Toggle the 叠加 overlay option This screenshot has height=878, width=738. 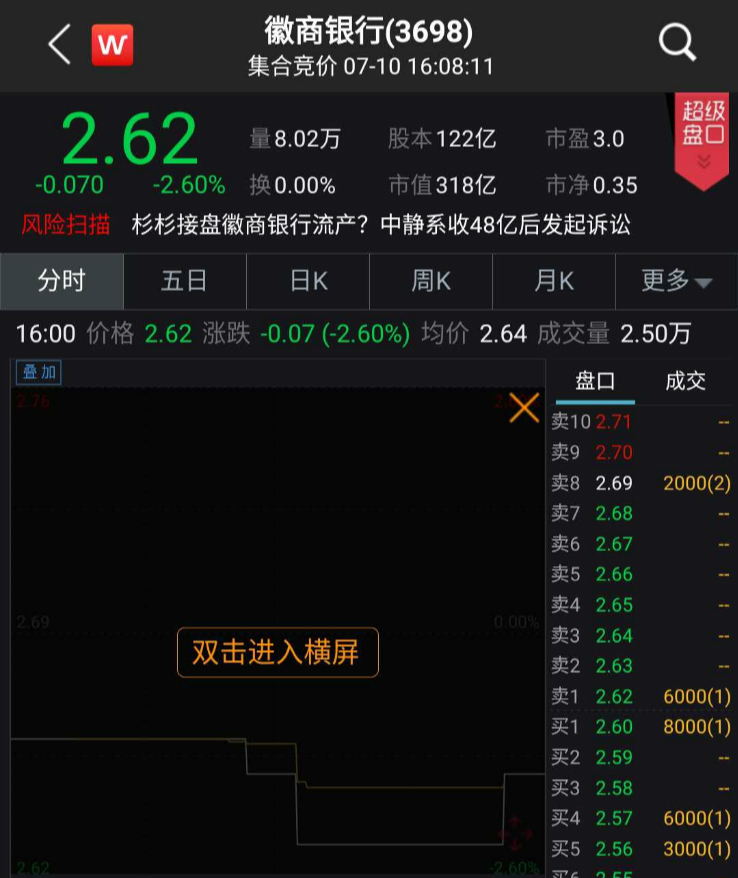tap(38, 371)
